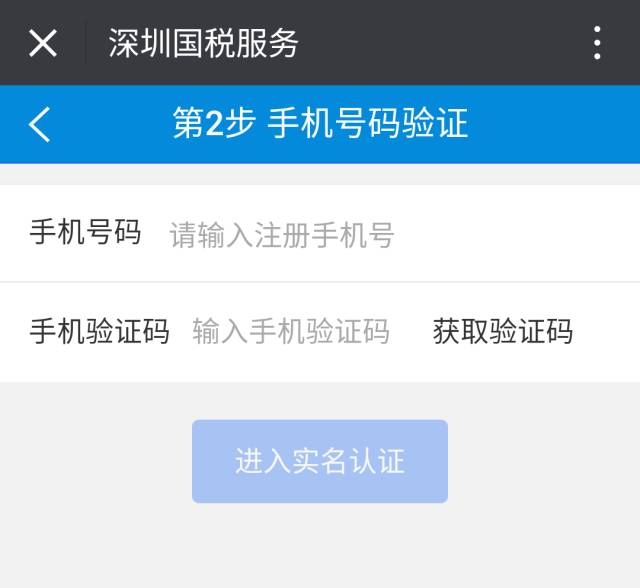This screenshot has width=640, height=588.
Task: Tap the 进入实名认证 button
Action: click(320, 461)
